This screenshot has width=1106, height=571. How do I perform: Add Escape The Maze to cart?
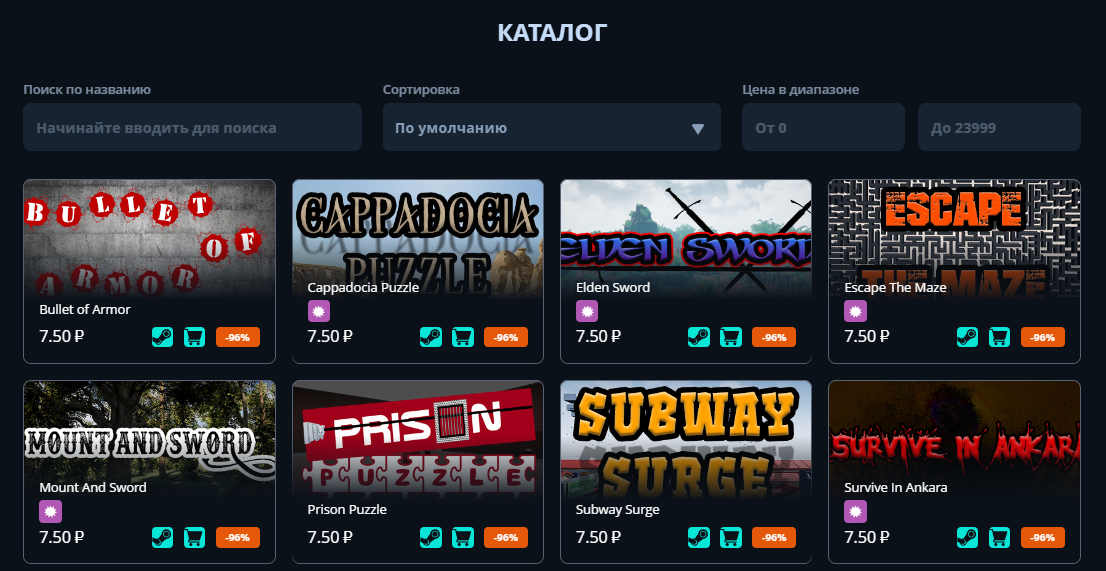pos(999,337)
